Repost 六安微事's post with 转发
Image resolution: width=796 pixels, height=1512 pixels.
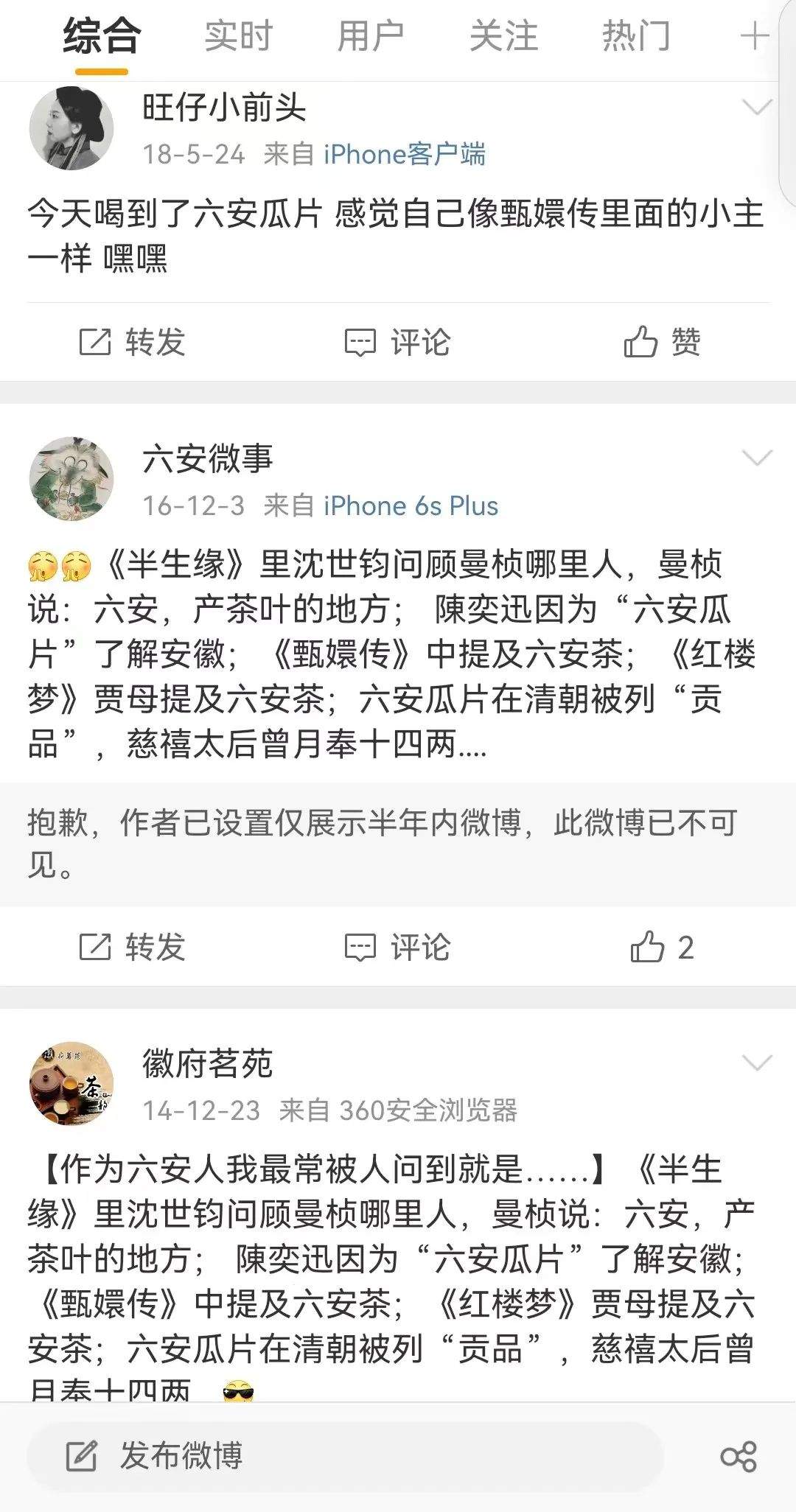pos(133,947)
